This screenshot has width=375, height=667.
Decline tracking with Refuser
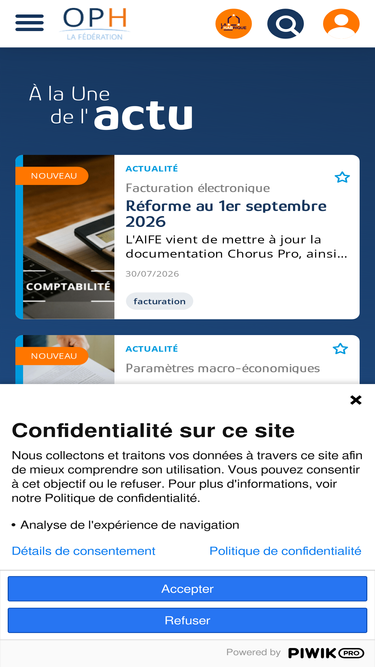pos(188,620)
